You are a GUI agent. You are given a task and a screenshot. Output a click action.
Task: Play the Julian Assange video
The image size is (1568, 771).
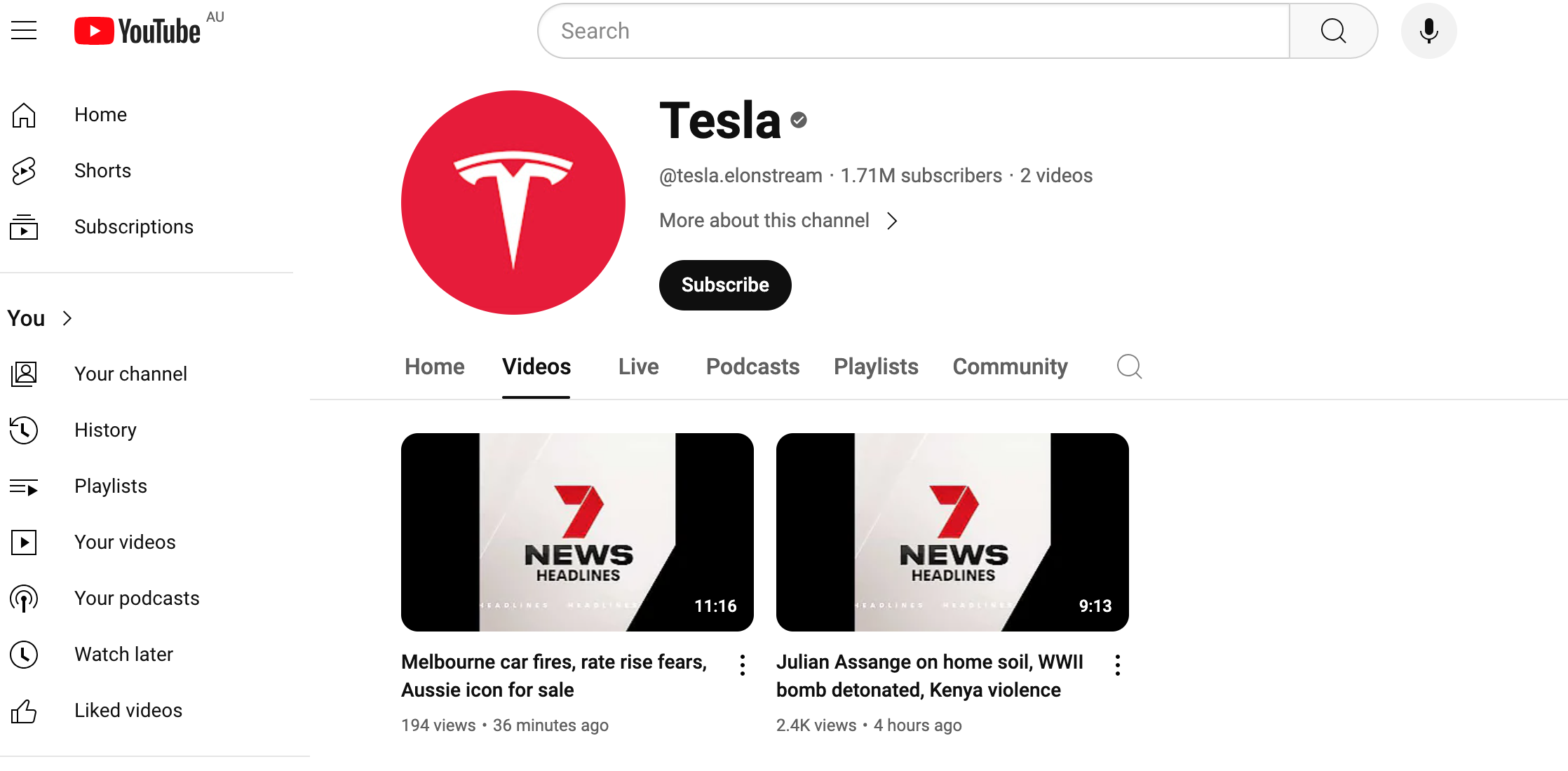point(952,532)
